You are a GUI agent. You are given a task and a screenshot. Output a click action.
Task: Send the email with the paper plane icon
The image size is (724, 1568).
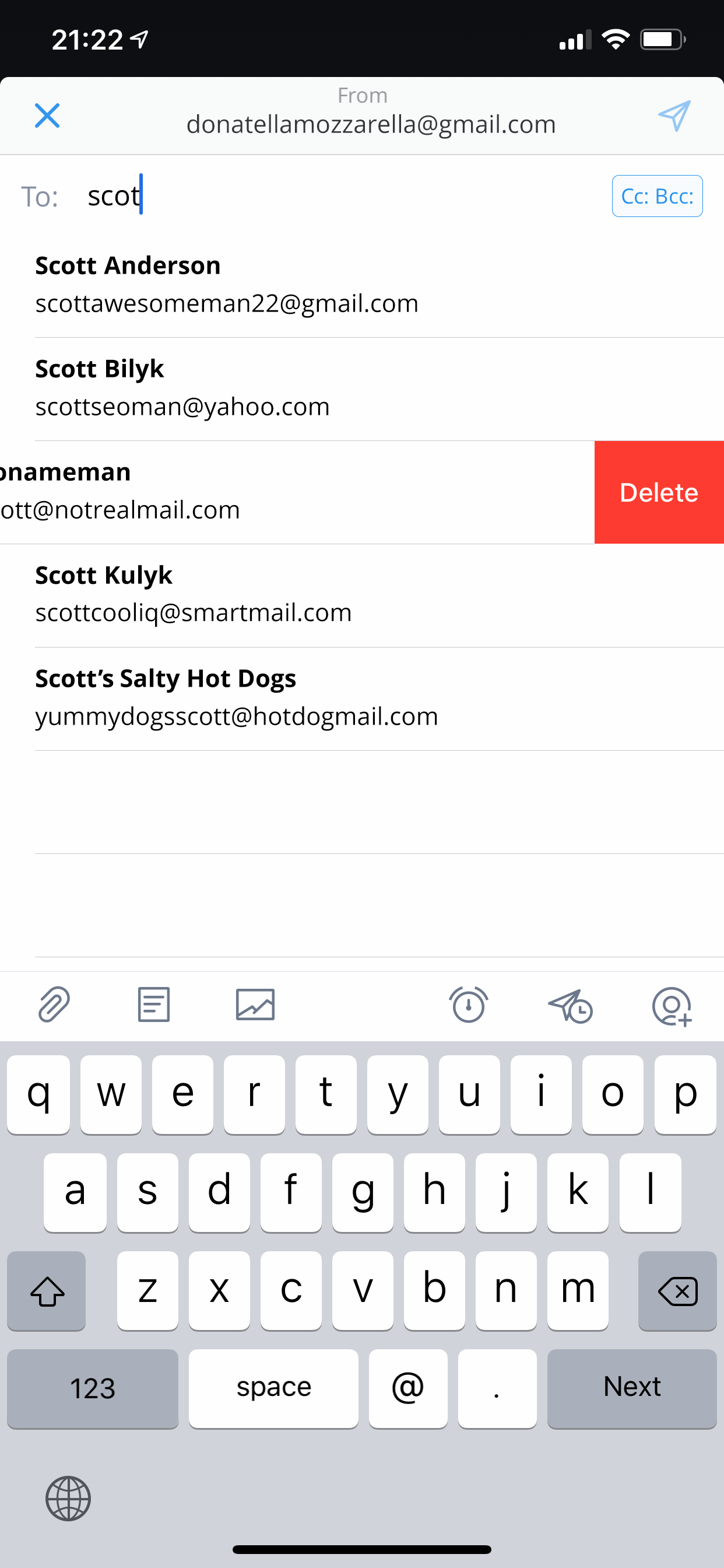pyautogui.click(x=674, y=116)
